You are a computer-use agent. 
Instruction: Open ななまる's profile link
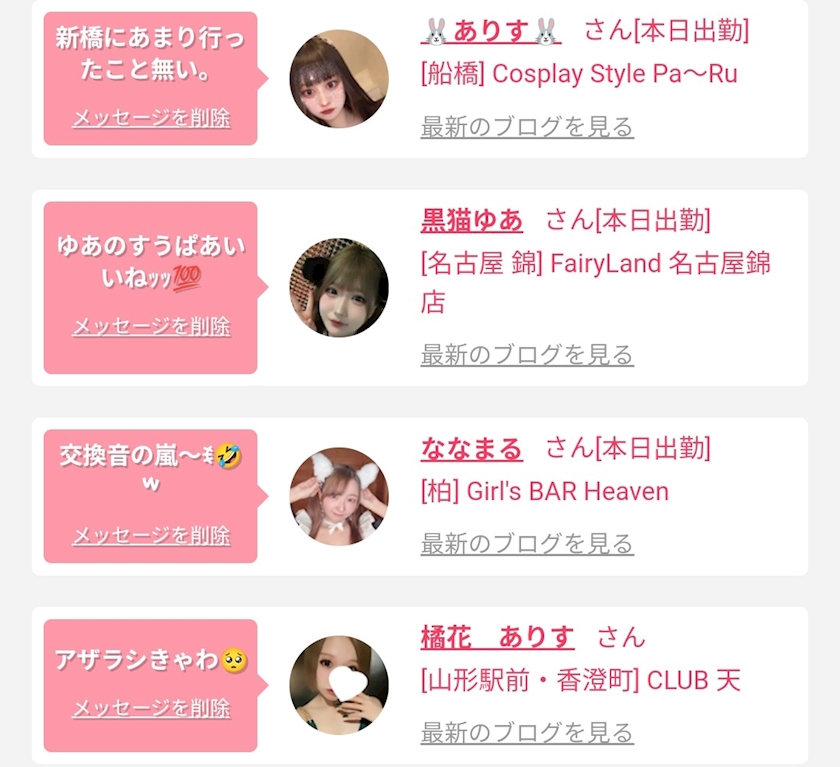[x=471, y=448]
